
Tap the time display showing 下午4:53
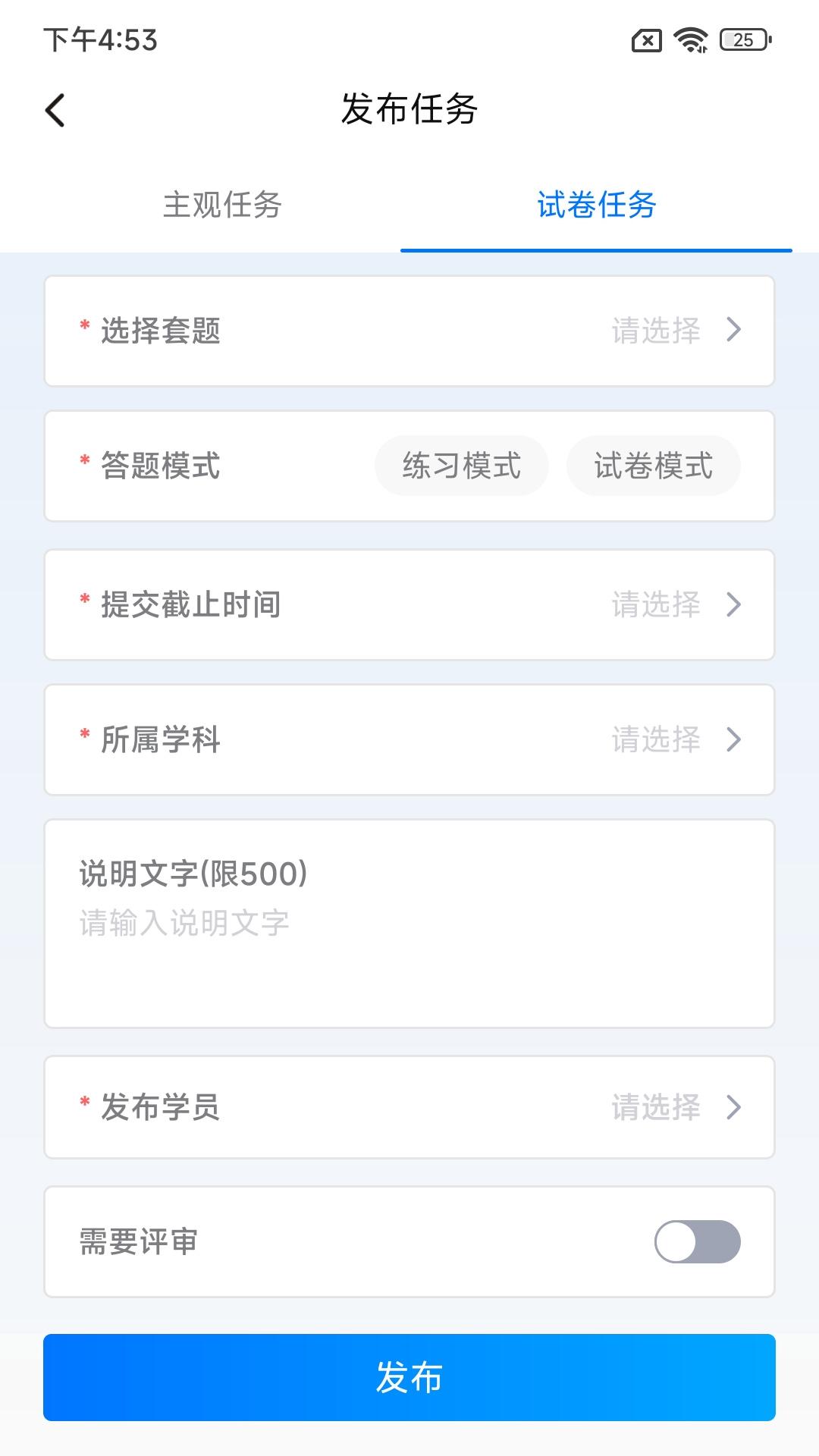click(x=99, y=41)
